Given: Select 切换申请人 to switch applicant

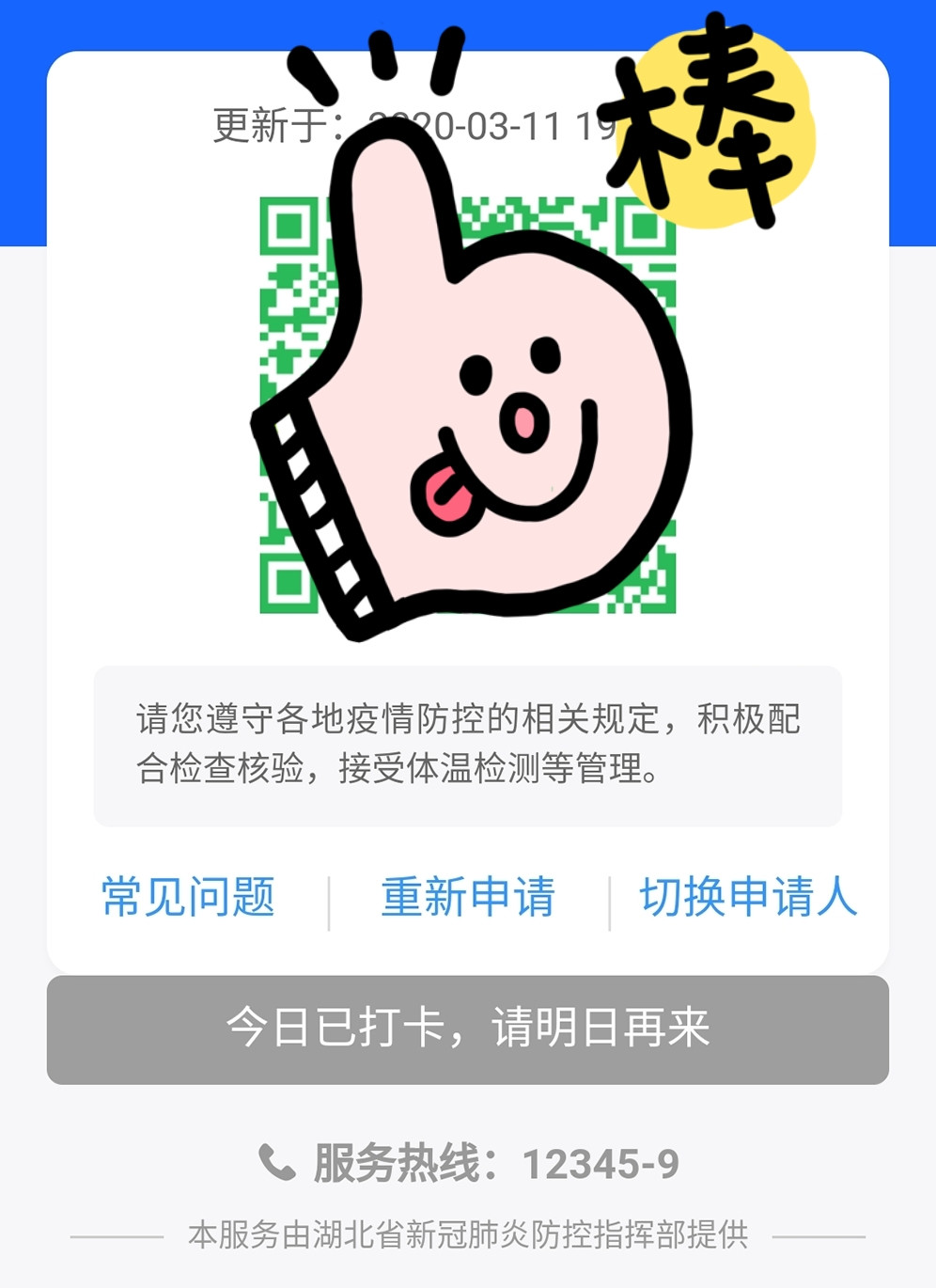Looking at the screenshot, I should 748,896.
